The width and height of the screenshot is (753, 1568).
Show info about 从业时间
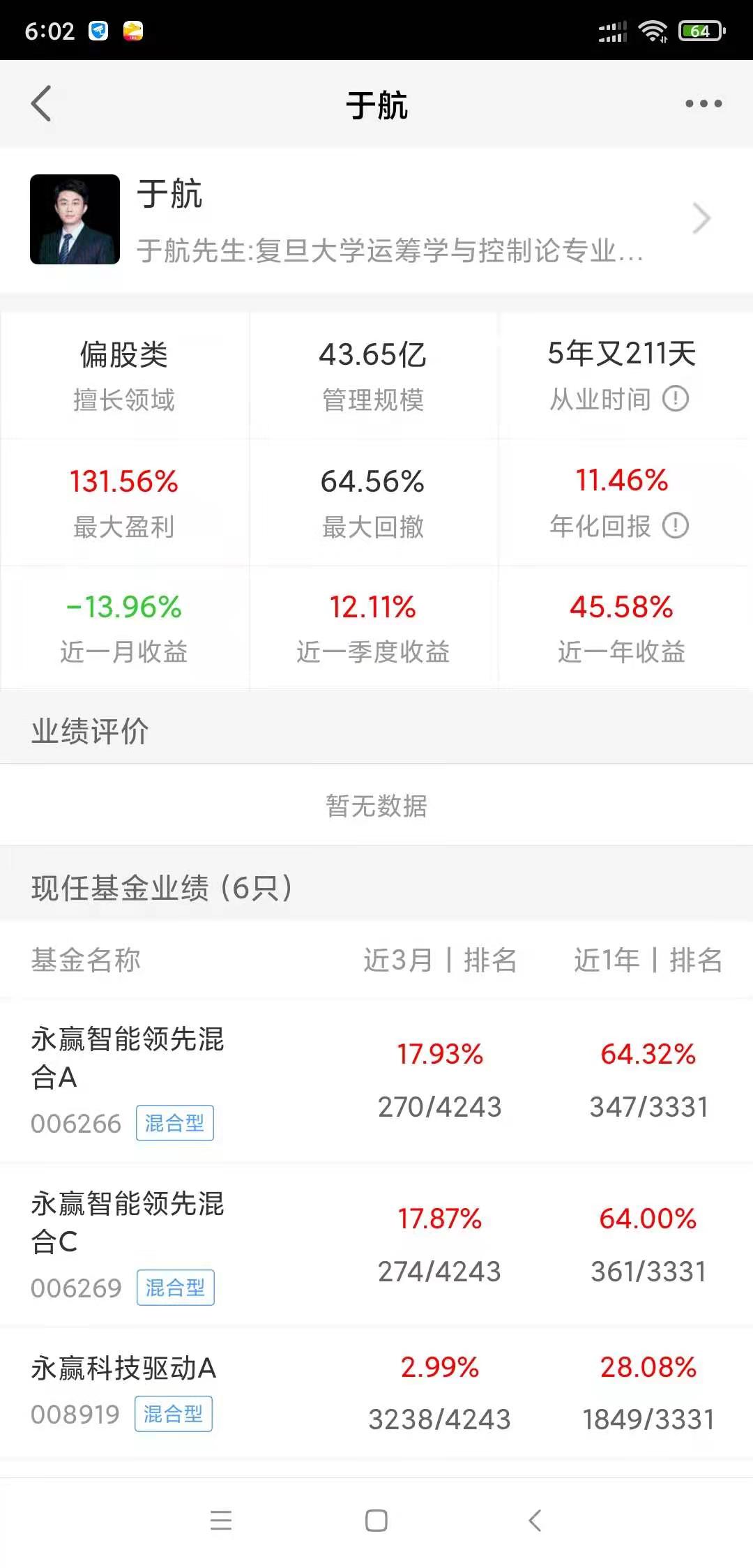coord(675,399)
